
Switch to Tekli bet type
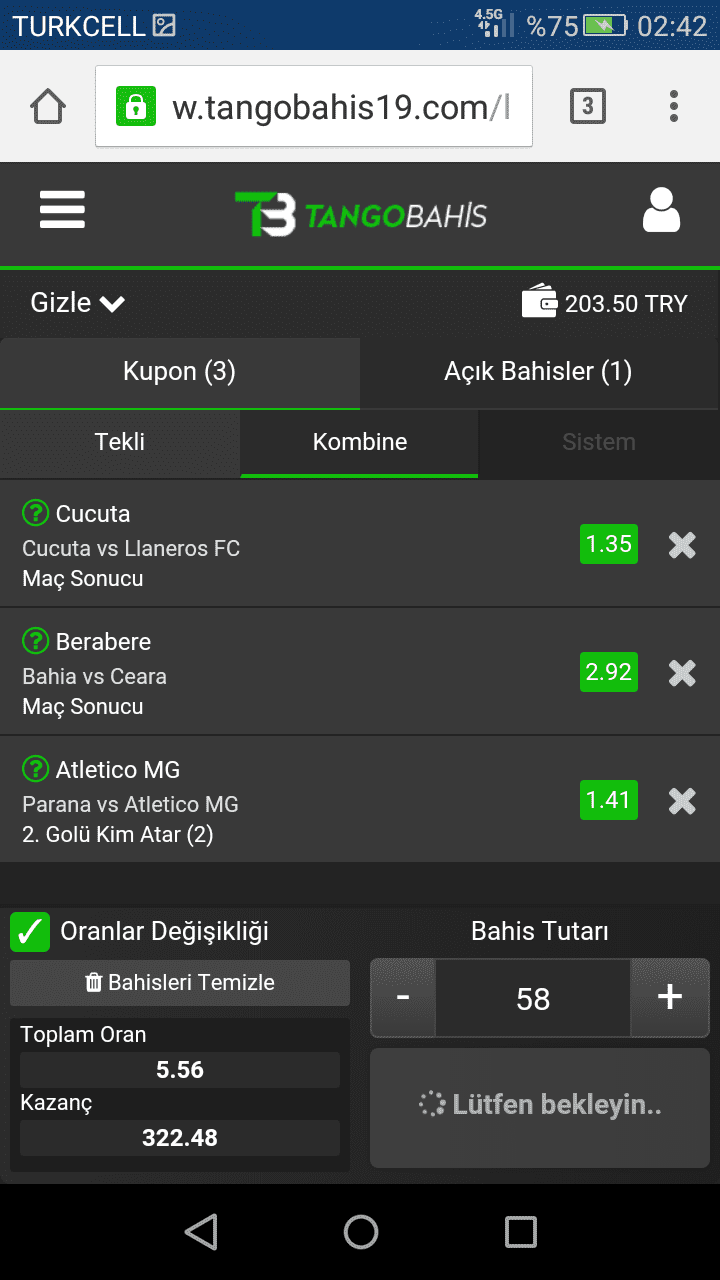click(x=120, y=442)
